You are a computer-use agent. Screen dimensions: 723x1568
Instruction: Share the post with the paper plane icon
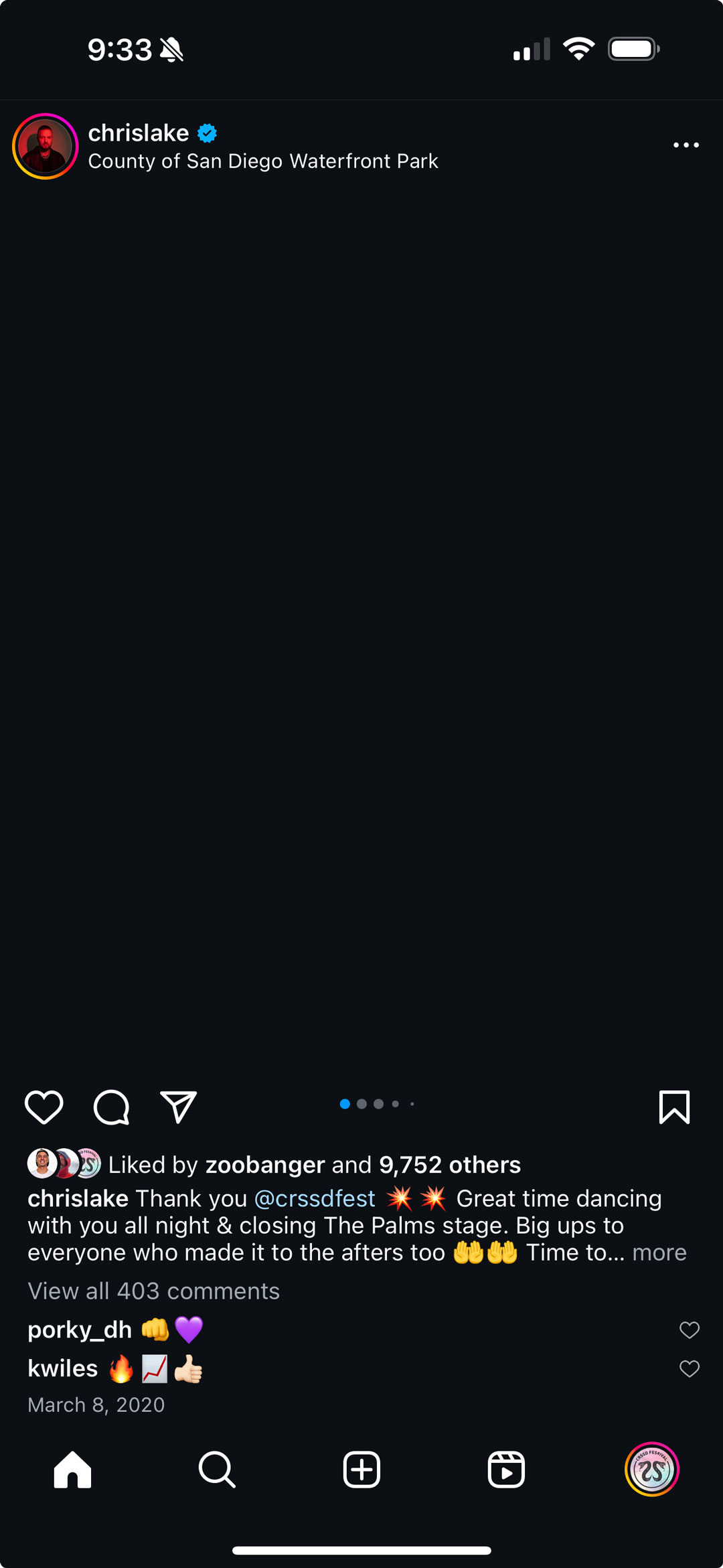pyautogui.click(x=178, y=1107)
